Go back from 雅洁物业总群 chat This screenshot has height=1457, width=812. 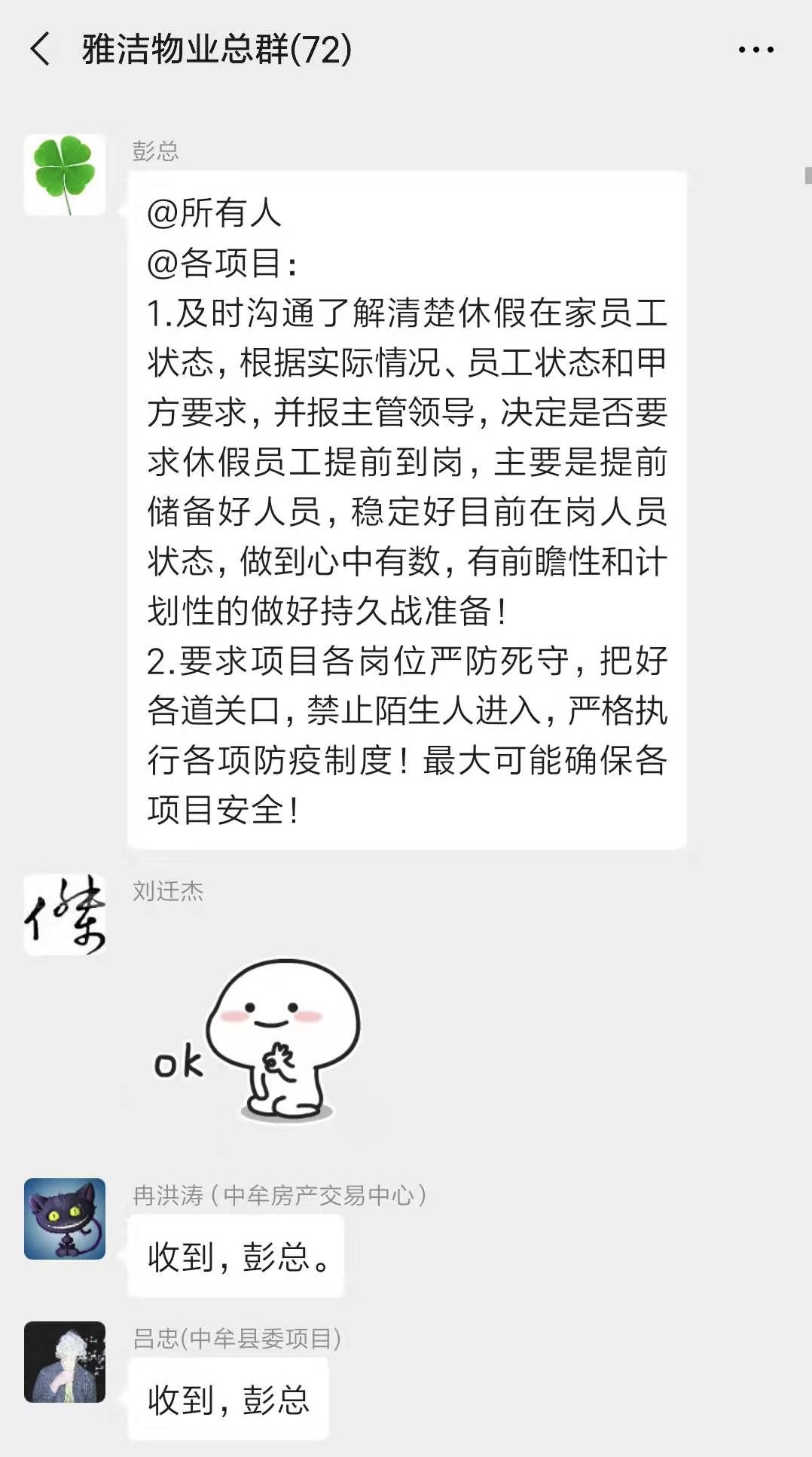(41, 50)
